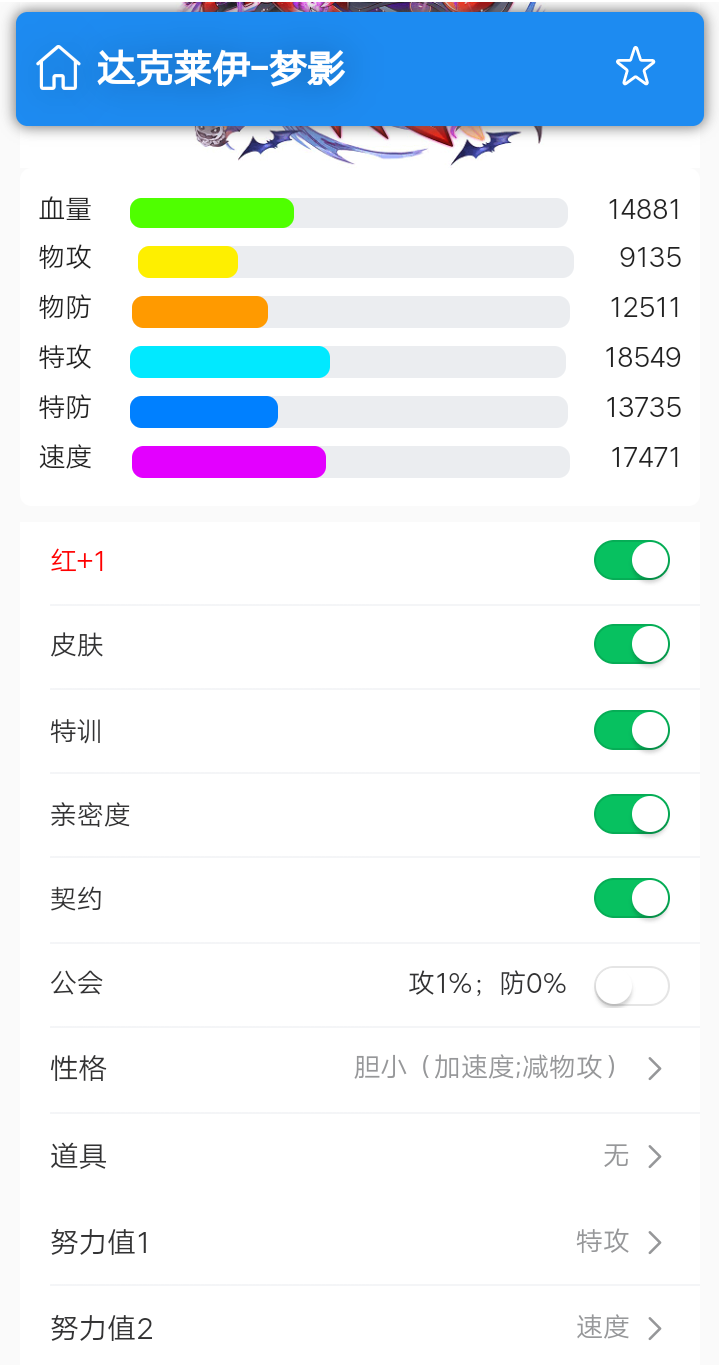Turn off the 红+1 switch
The height and width of the screenshot is (1365, 719).
631,560
